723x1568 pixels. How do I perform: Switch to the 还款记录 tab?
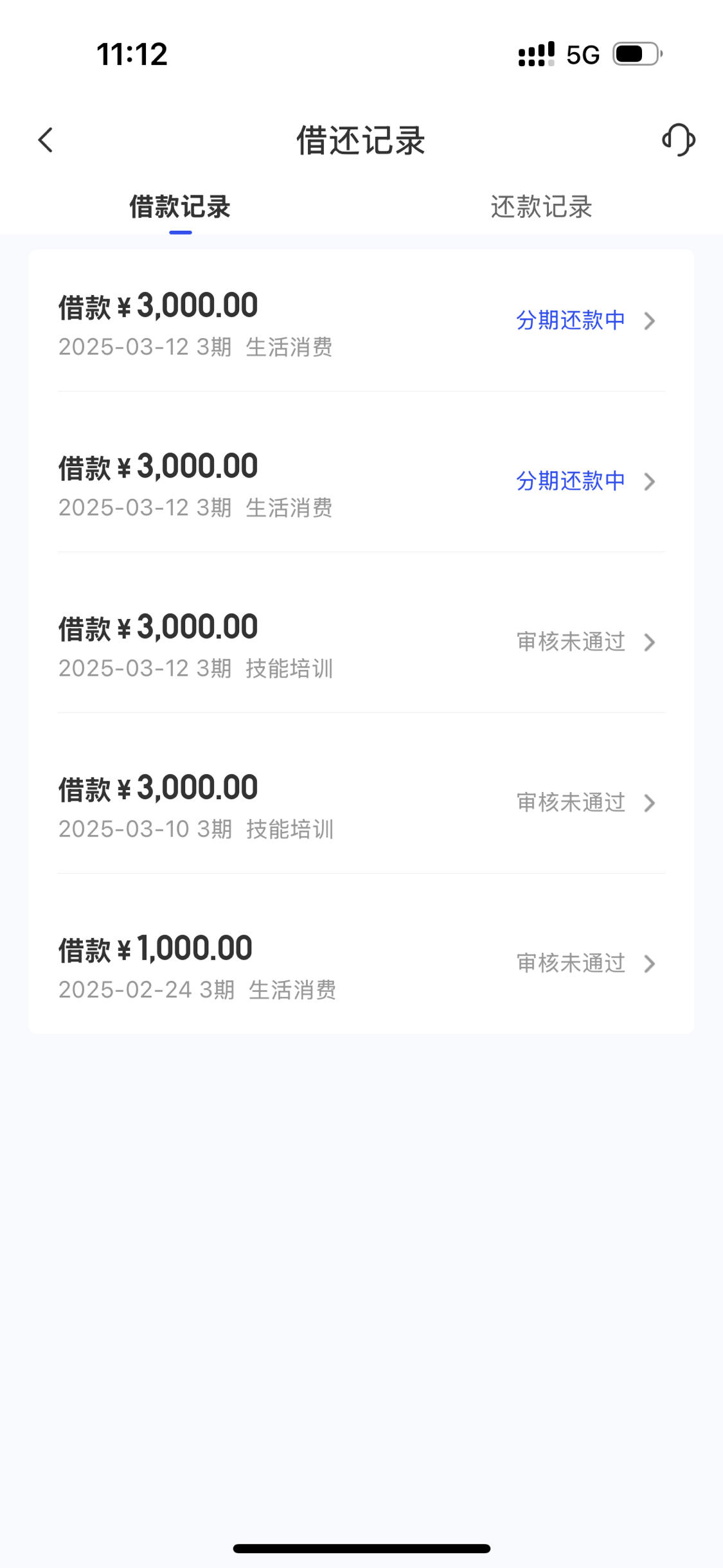(541, 207)
